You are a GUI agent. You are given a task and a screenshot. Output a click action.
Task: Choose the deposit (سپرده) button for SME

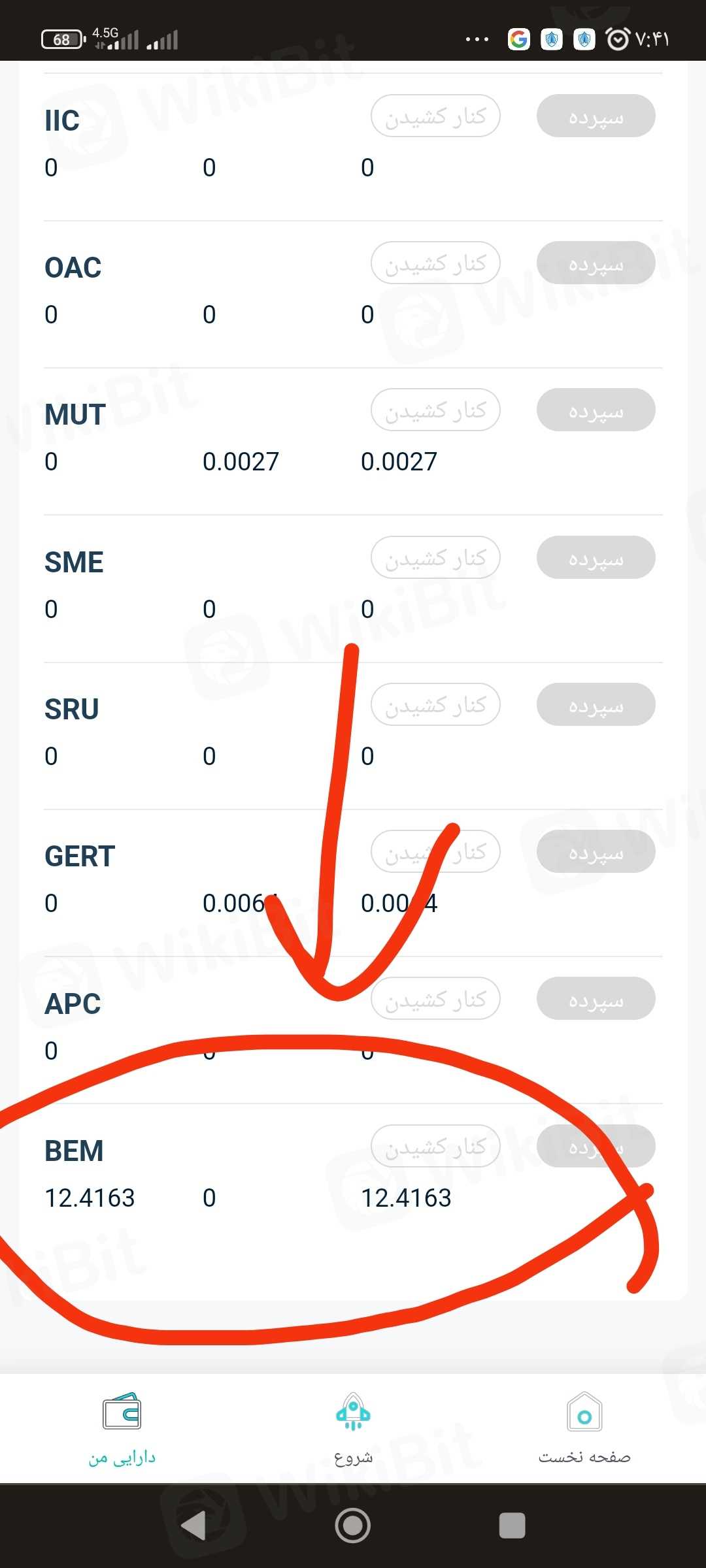coord(596,558)
